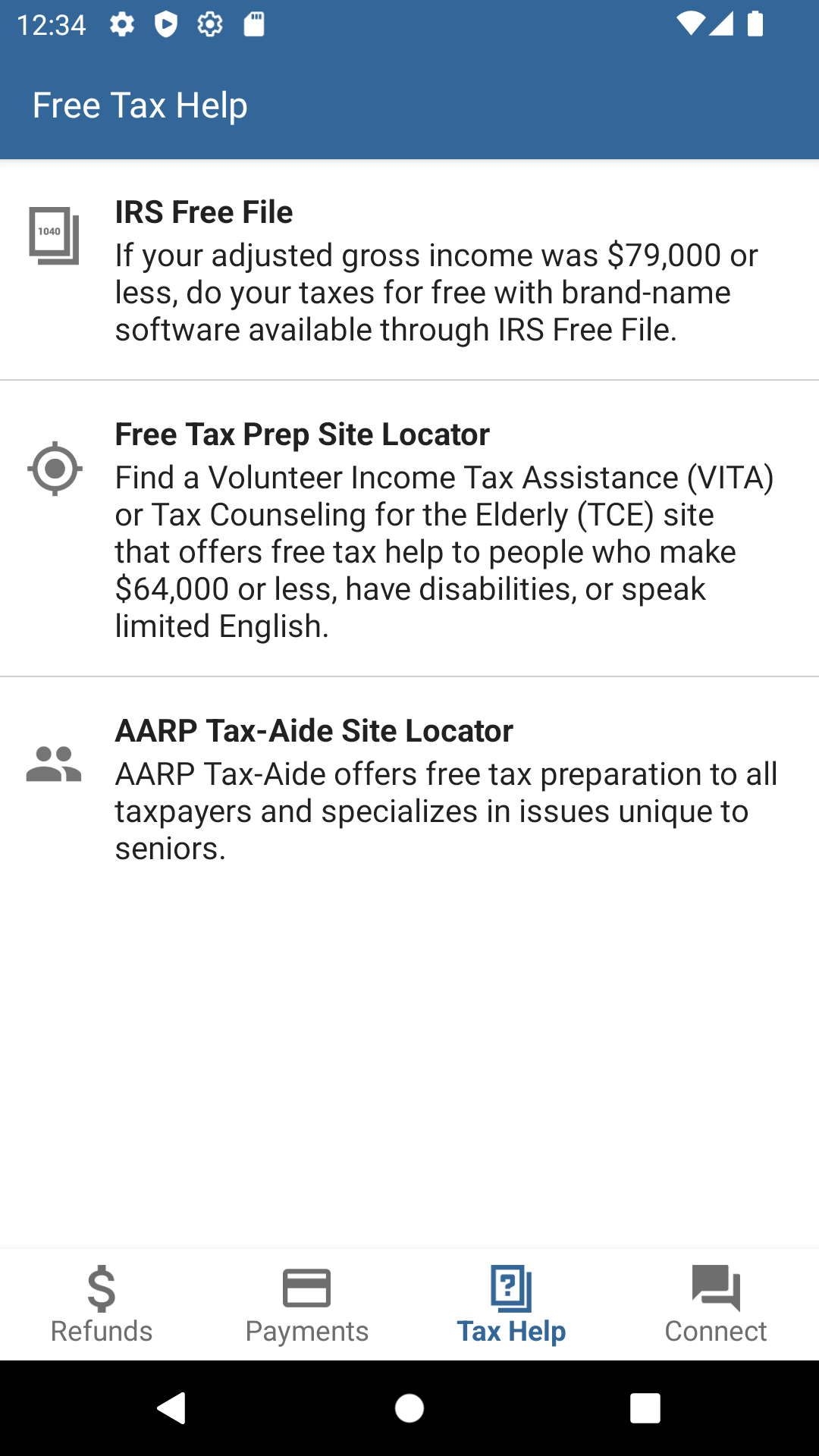819x1456 pixels.
Task: Tap the recent apps square button
Action: click(x=645, y=1409)
